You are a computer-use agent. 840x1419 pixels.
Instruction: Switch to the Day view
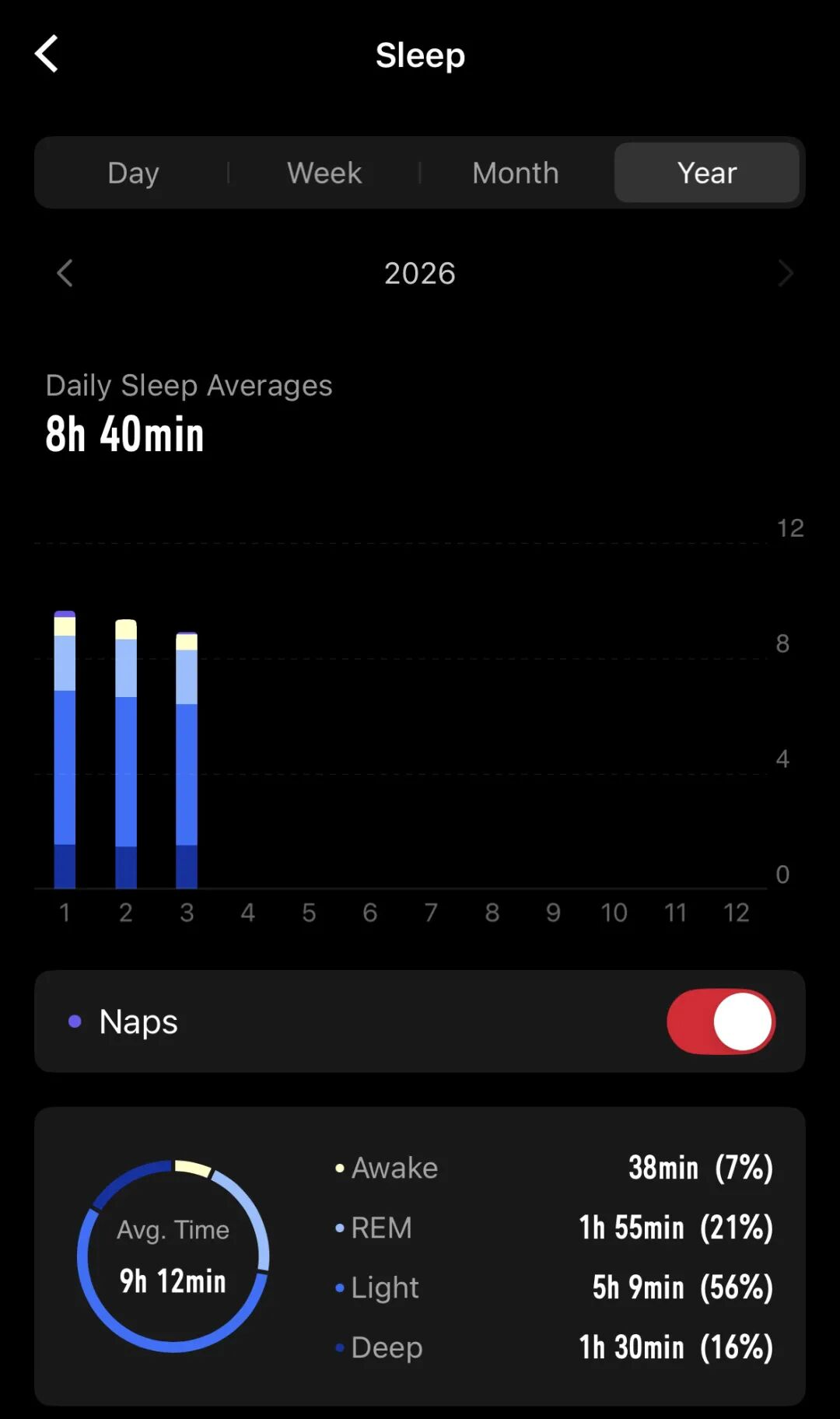coord(133,173)
